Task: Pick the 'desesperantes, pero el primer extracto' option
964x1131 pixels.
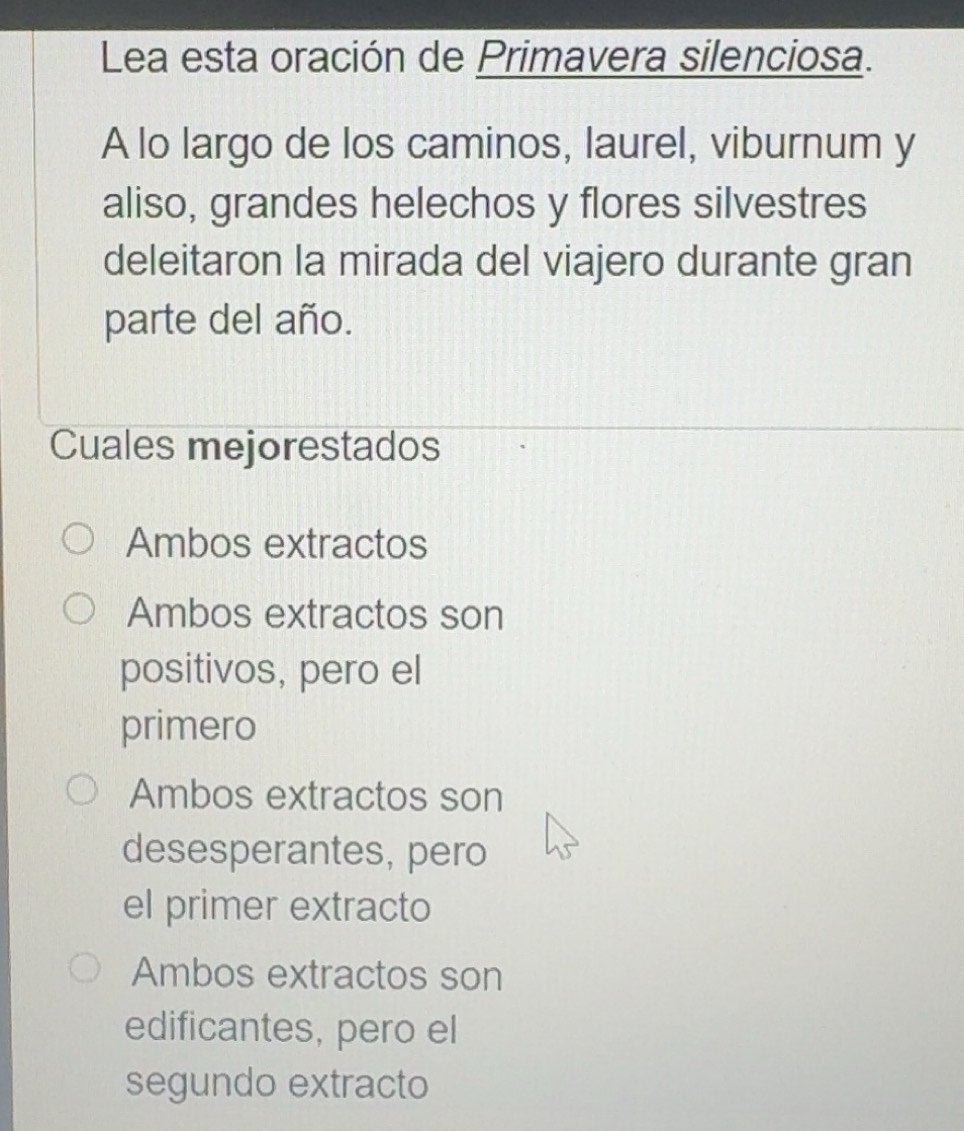Action: (x=84, y=797)
